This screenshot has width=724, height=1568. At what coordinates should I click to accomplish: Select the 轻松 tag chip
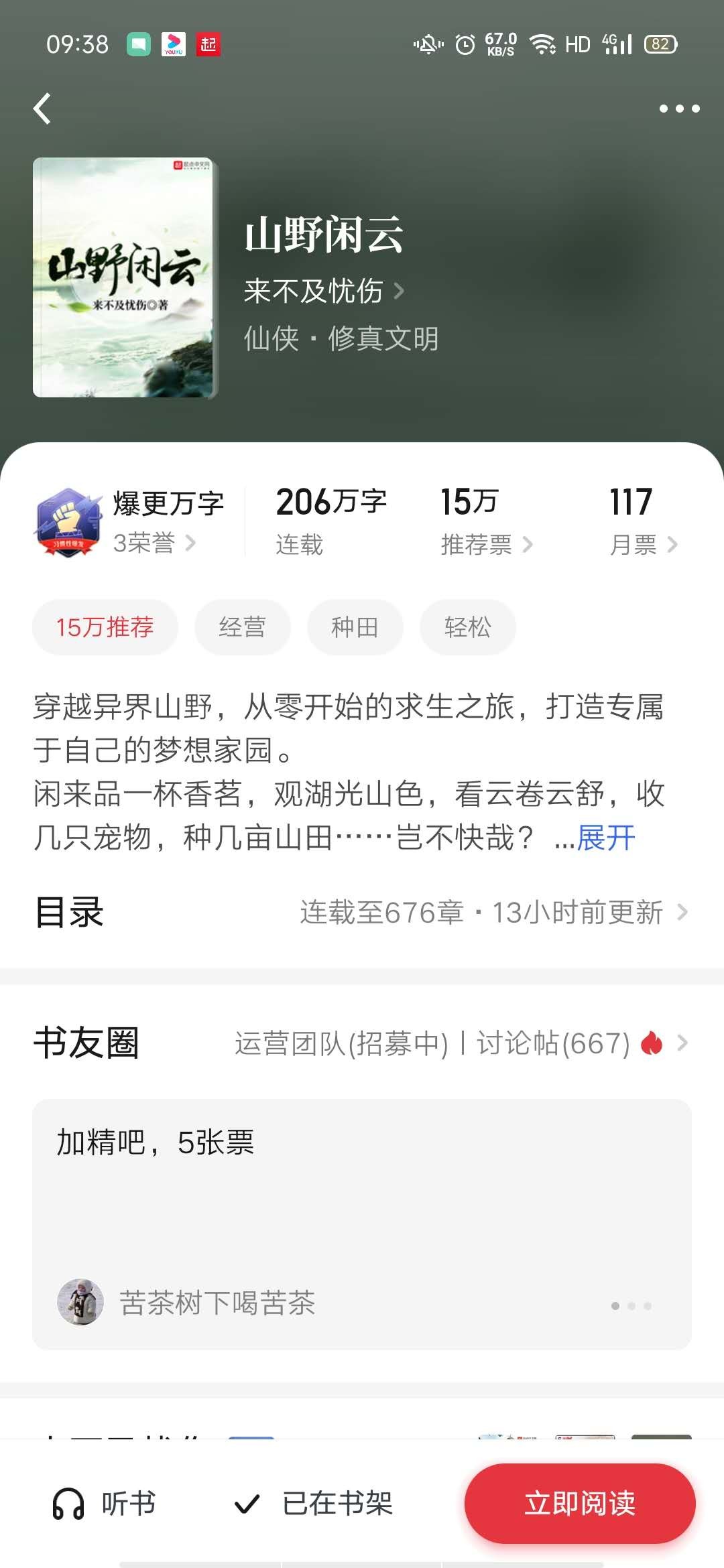click(467, 627)
